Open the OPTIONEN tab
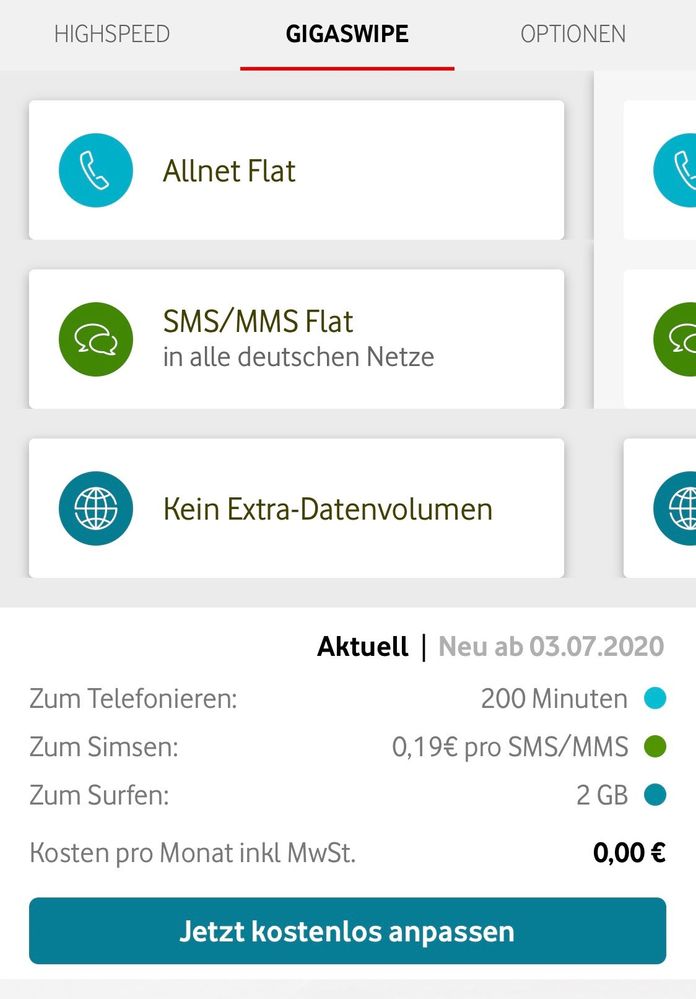This screenshot has height=999, width=696. pyautogui.click(x=573, y=34)
